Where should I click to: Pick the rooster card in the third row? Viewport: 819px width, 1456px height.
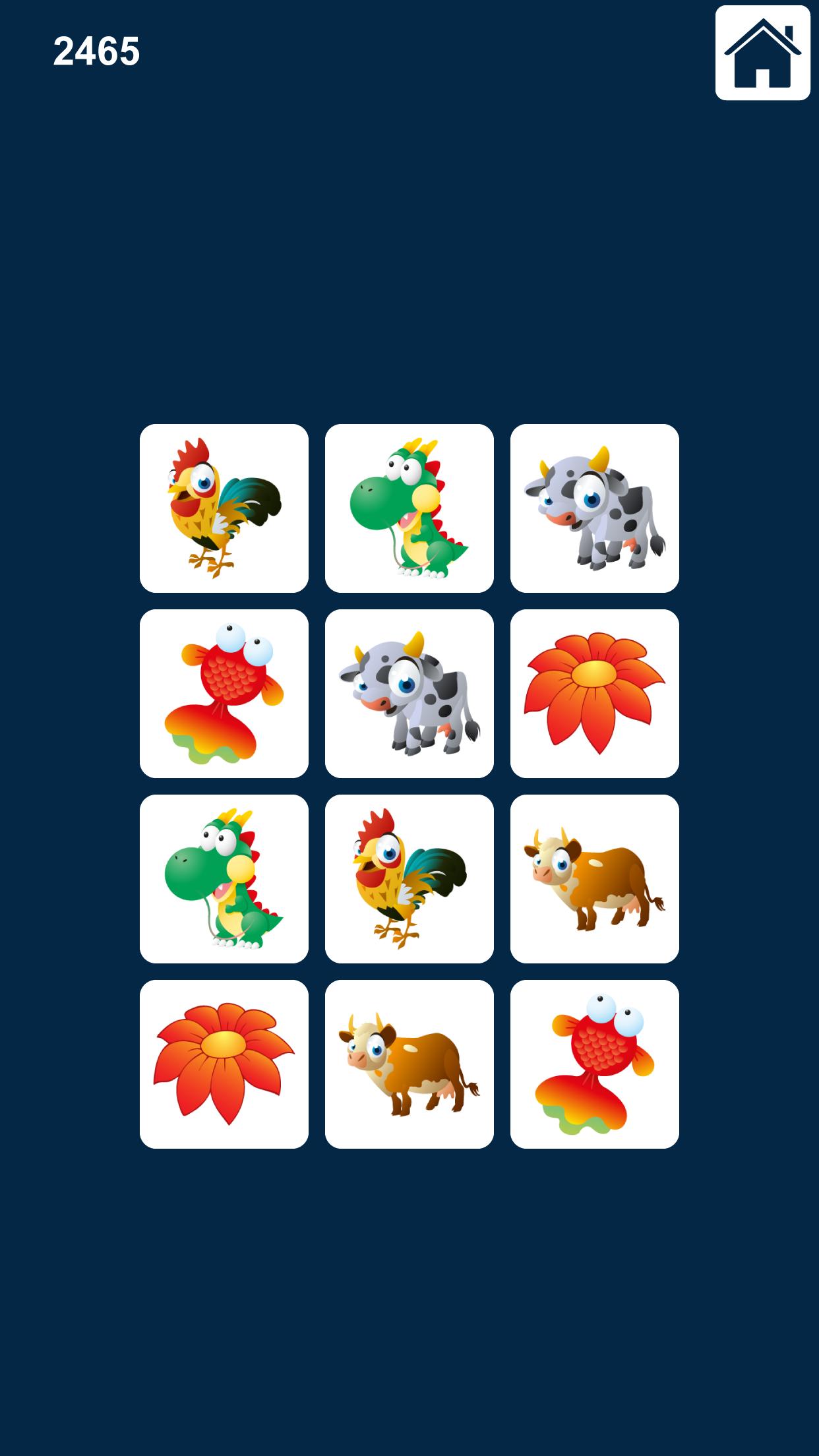[409, 879]
